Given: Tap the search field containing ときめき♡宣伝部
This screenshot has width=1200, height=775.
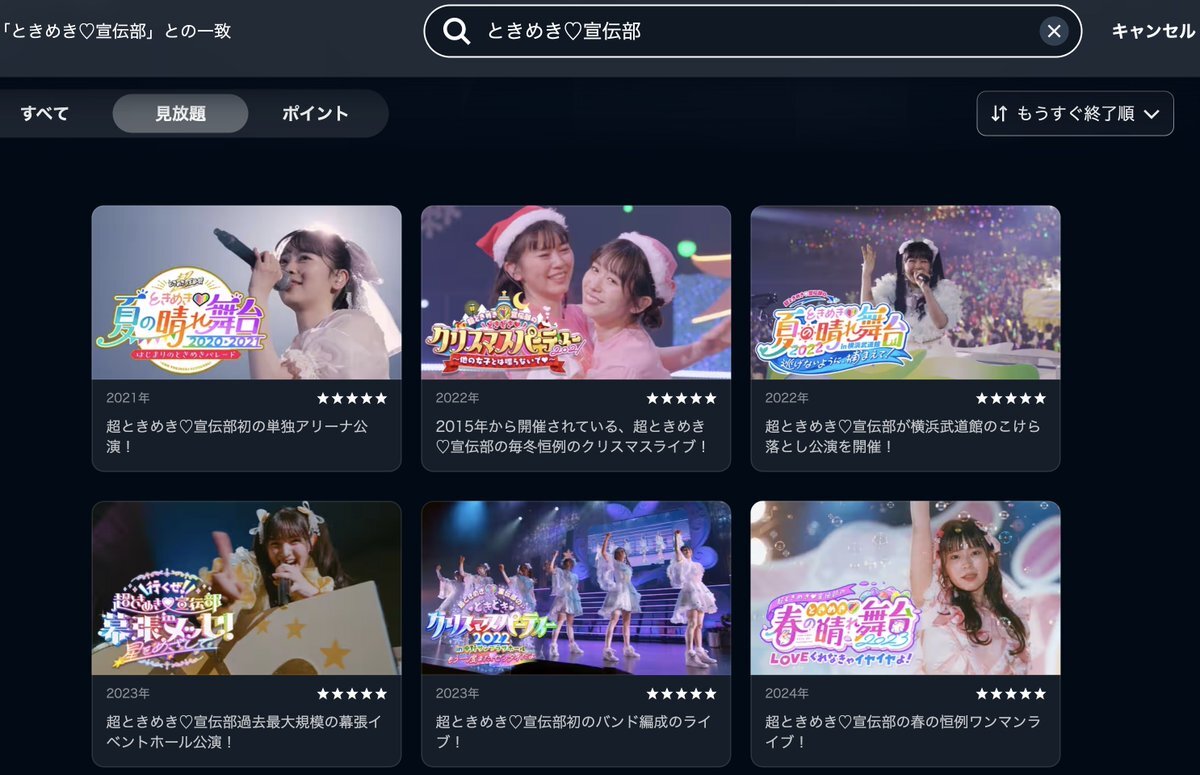Looking at the screenshot, I should pos(740,31).
